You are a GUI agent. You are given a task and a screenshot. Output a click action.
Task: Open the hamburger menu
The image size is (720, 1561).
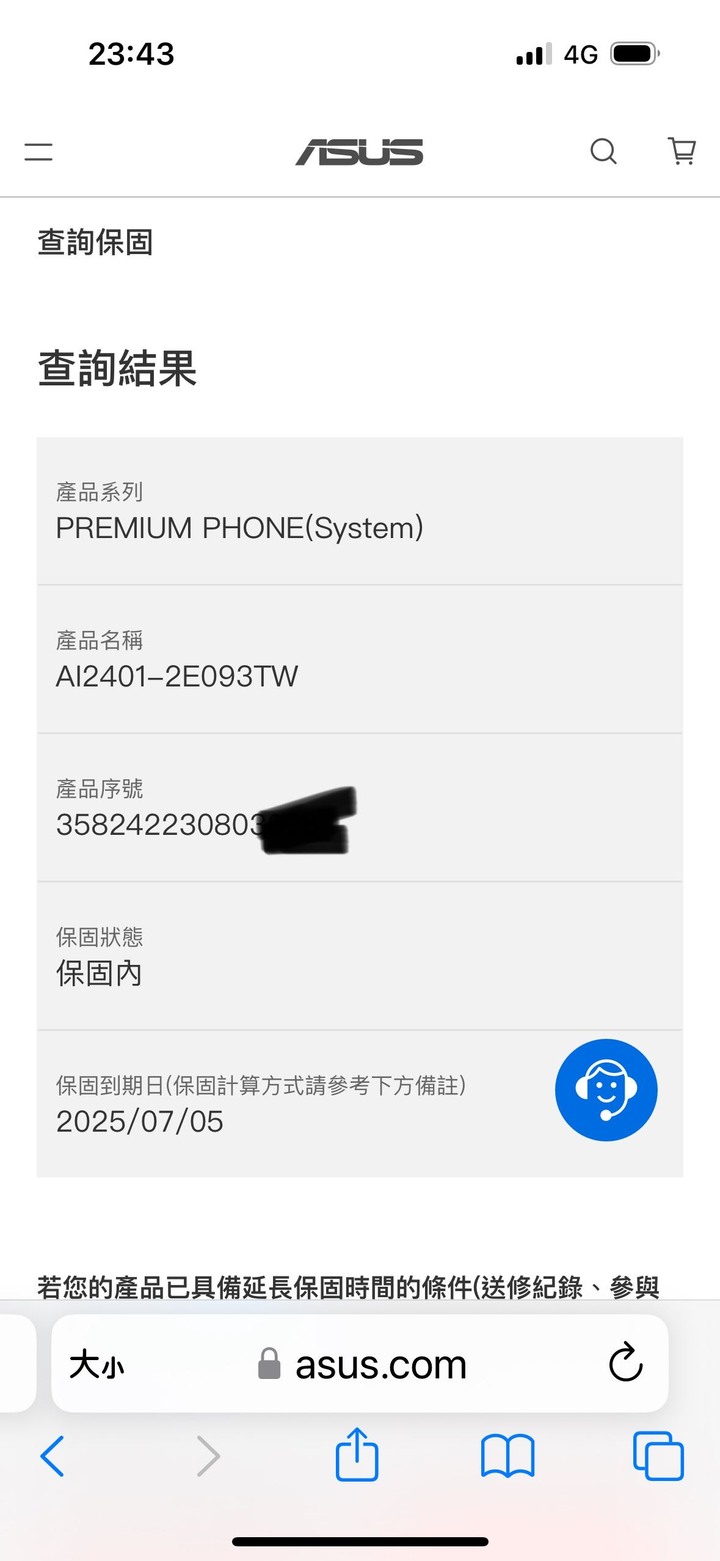[39, 152]
